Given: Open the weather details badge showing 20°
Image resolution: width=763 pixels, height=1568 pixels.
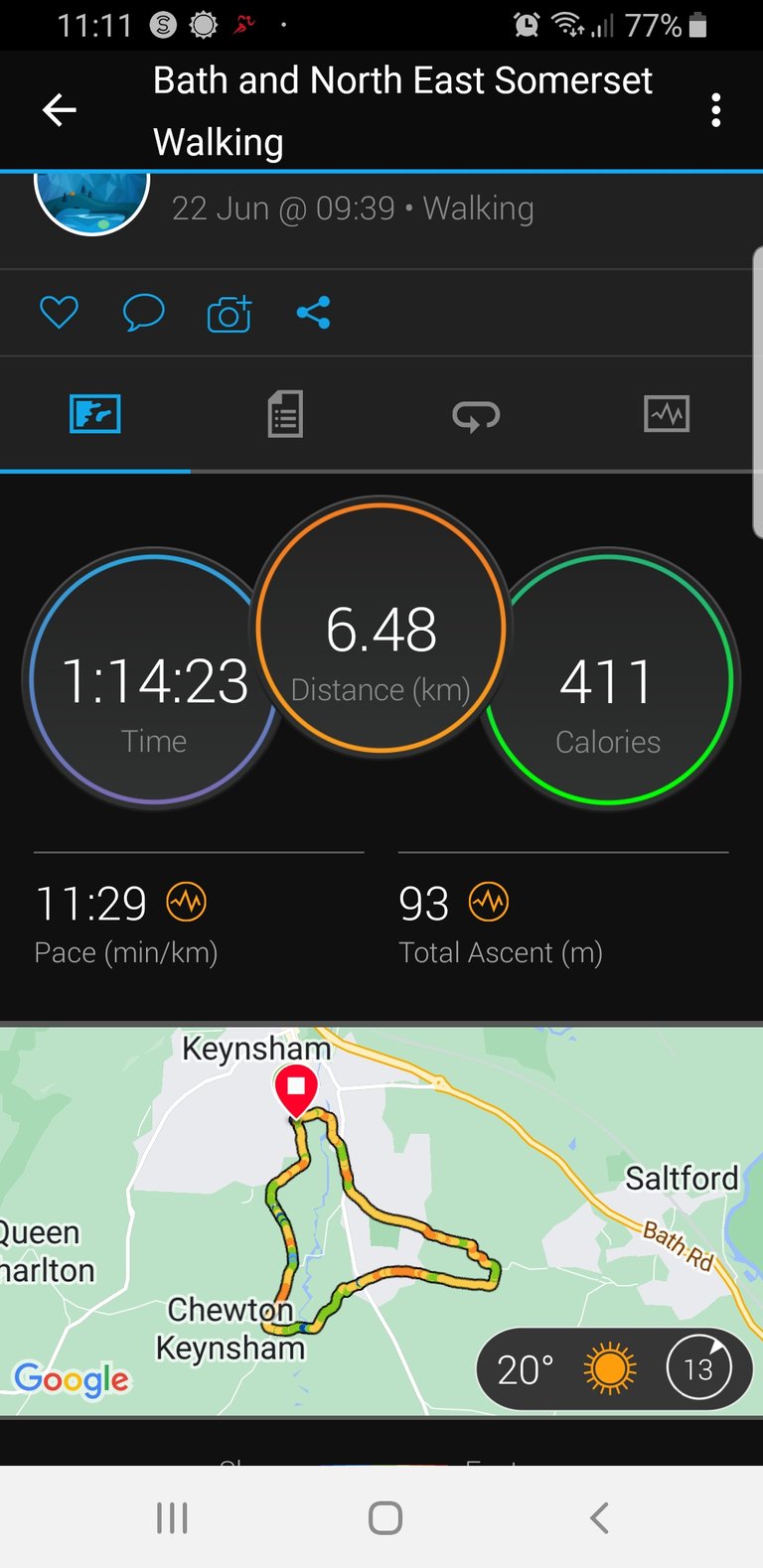Looking at the screenshot, I should tap(614, 1369).
